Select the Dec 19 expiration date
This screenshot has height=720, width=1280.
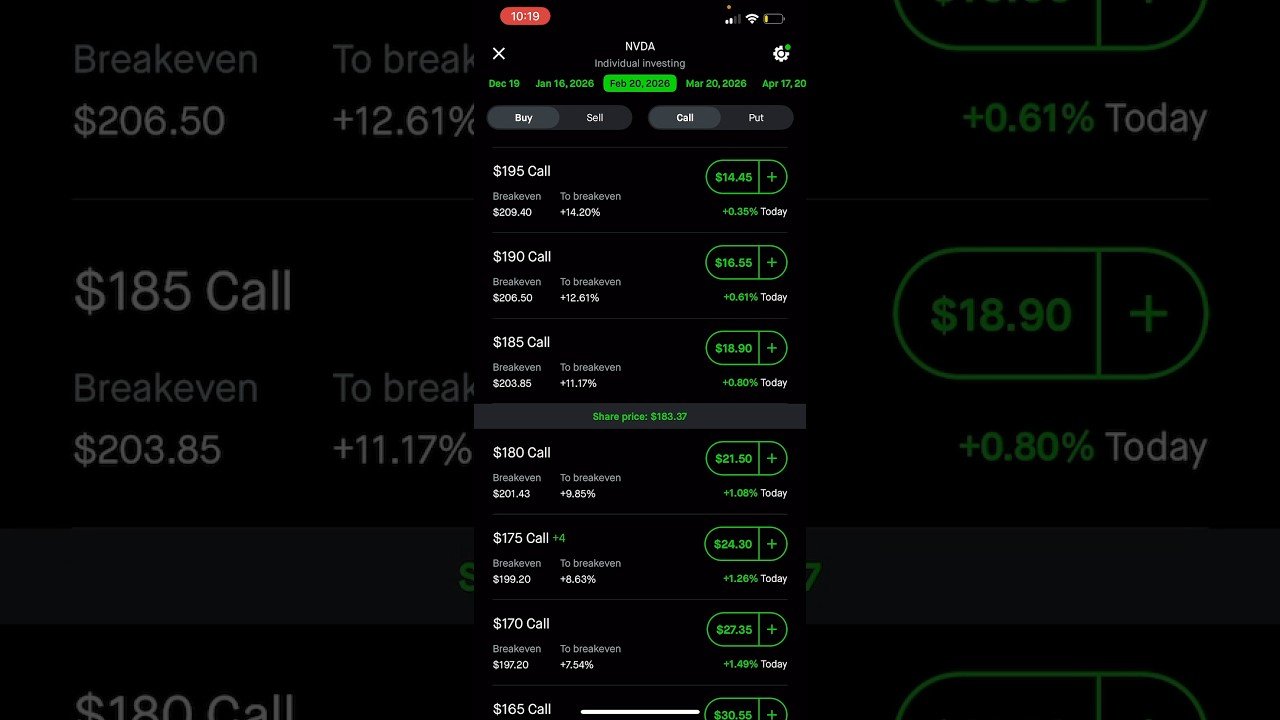(x=504, y=84)
